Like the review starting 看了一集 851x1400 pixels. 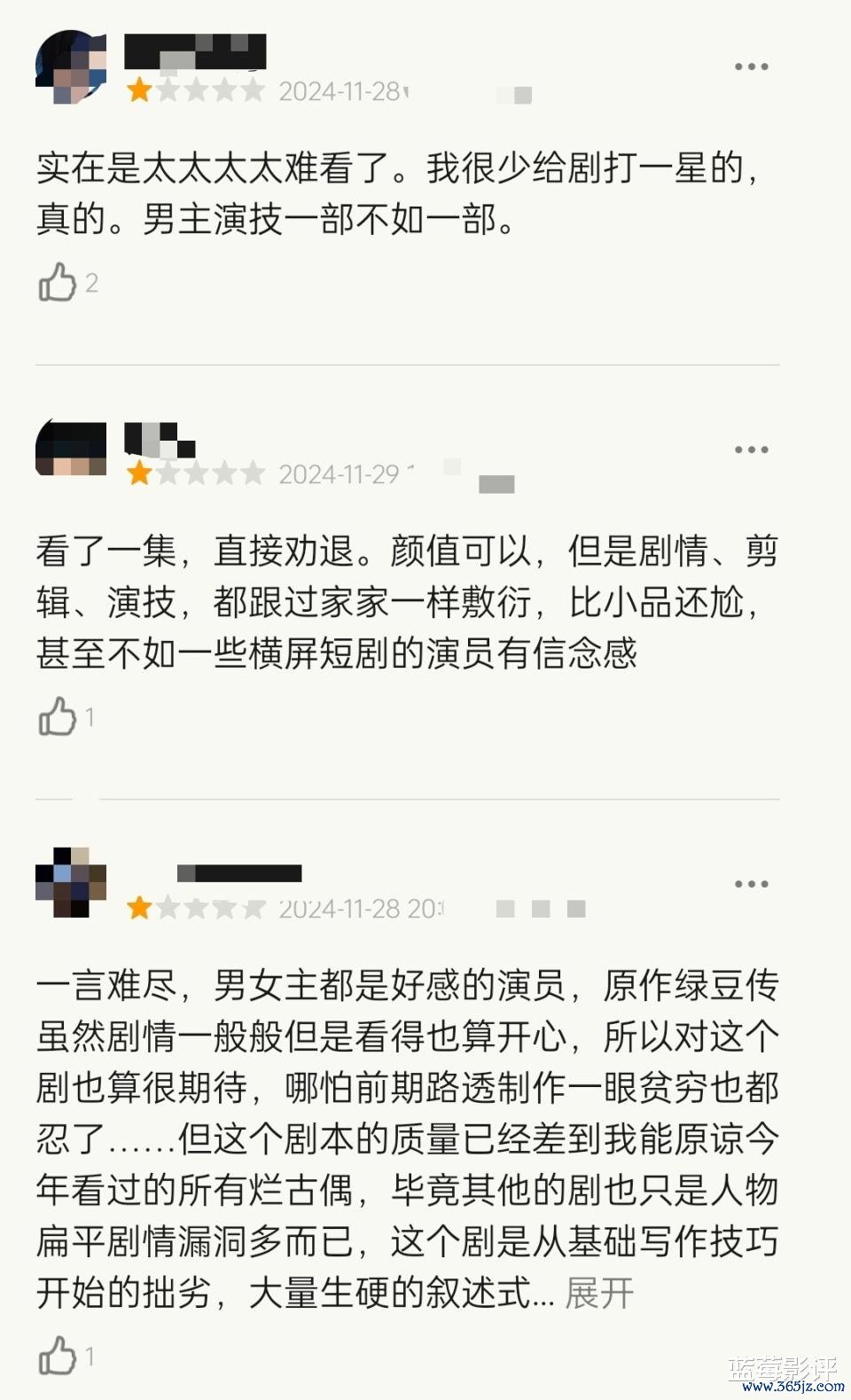click(x=59, y=716)
